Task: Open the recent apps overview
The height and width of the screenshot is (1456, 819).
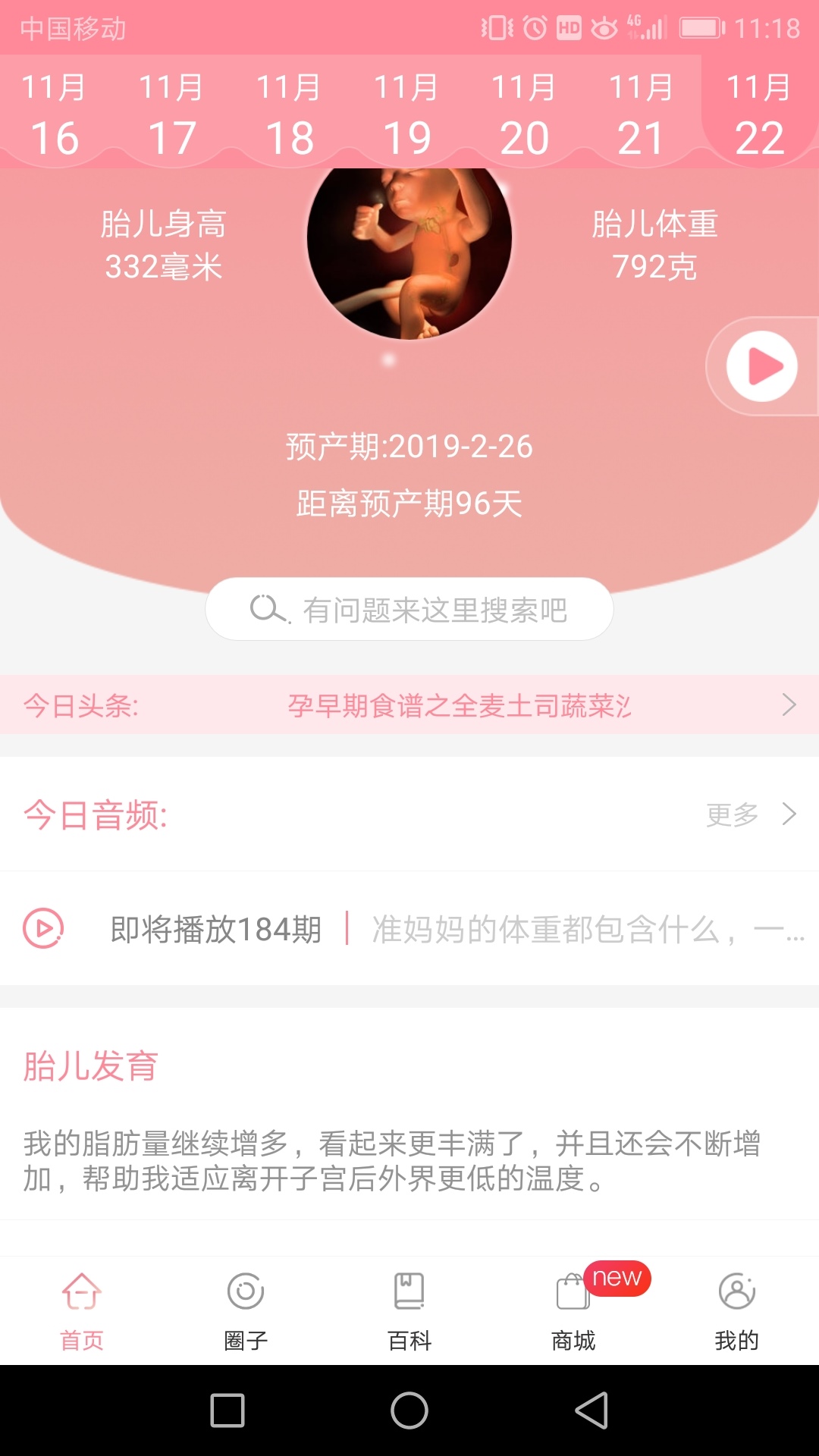Action: [x=227, y=1410]
